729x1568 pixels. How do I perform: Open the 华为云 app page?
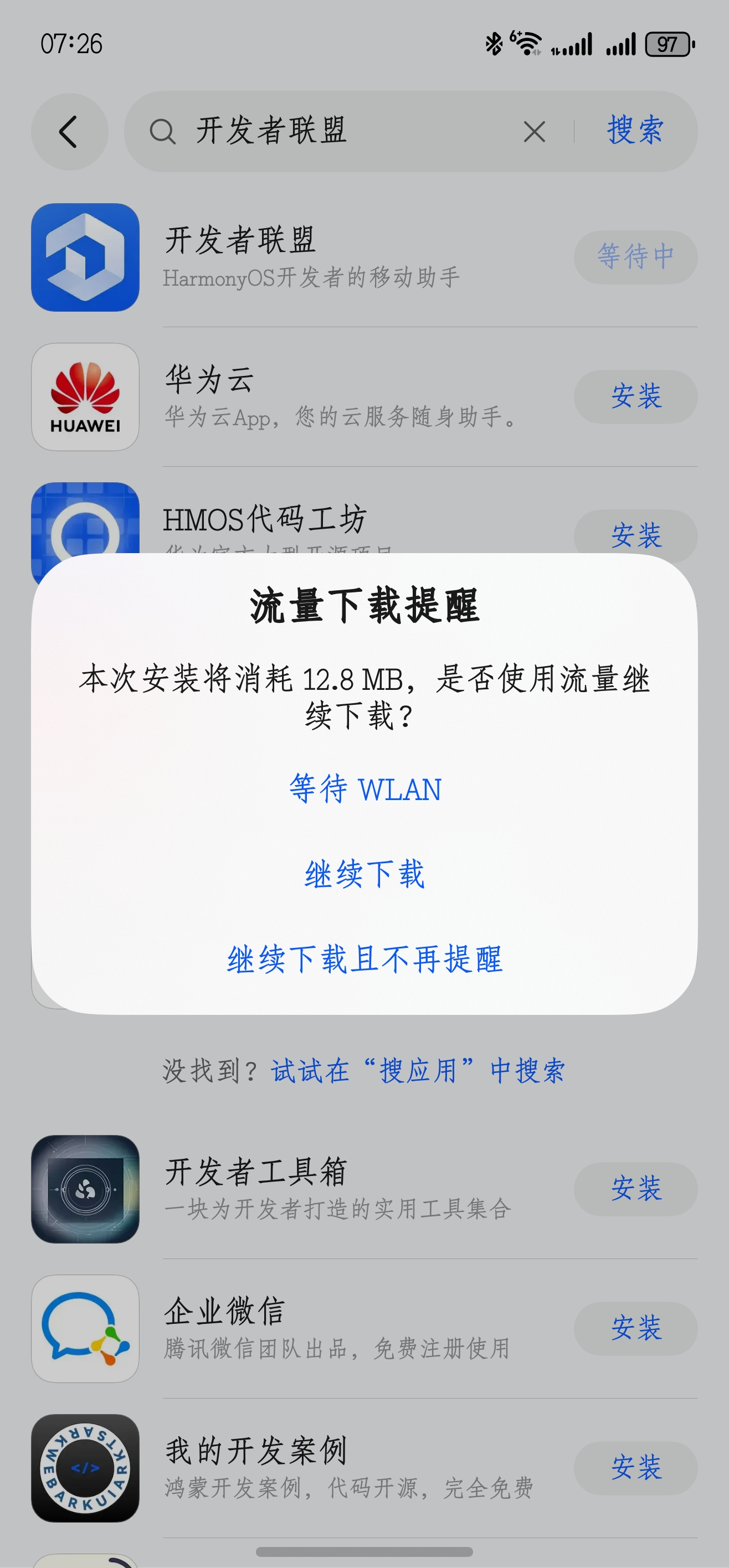305,397
